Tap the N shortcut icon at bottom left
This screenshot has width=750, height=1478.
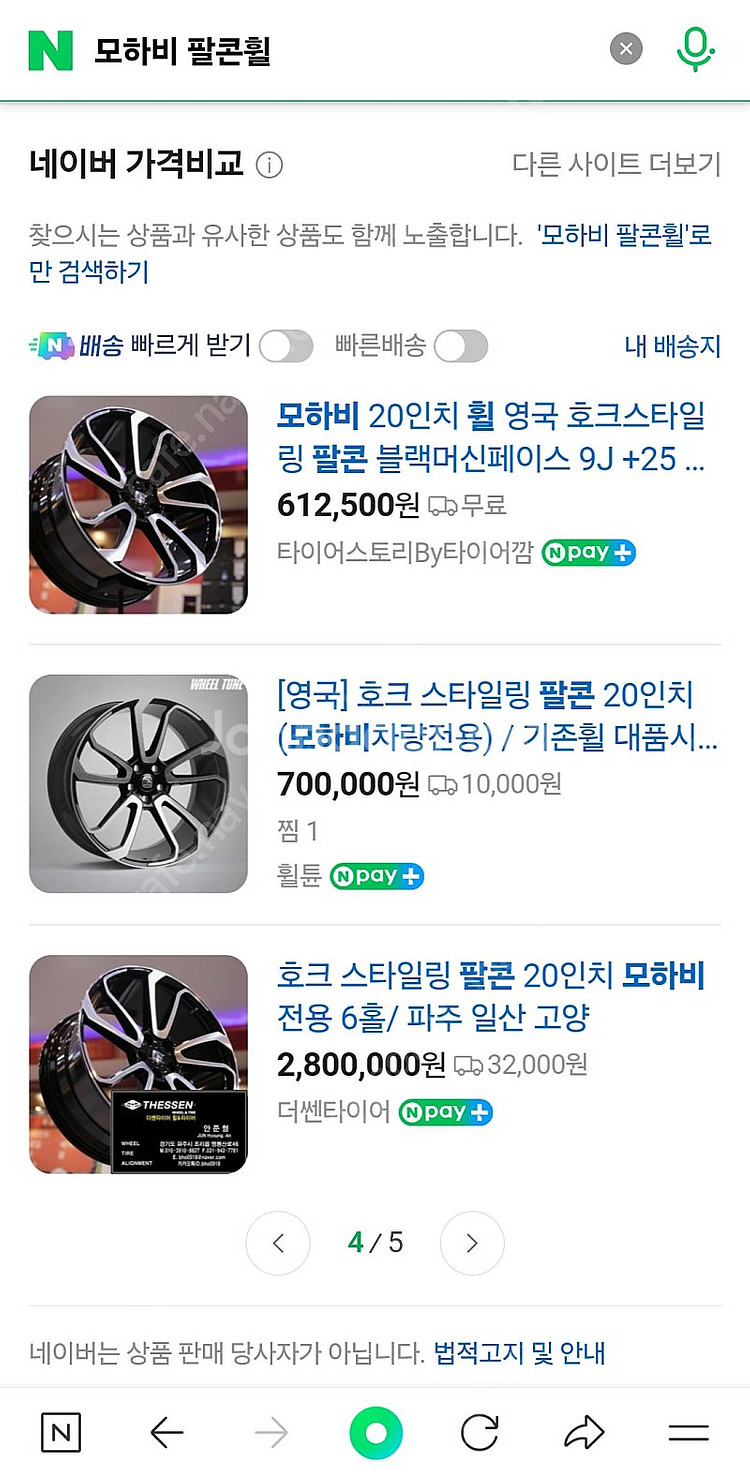(x=59, y=1432)
